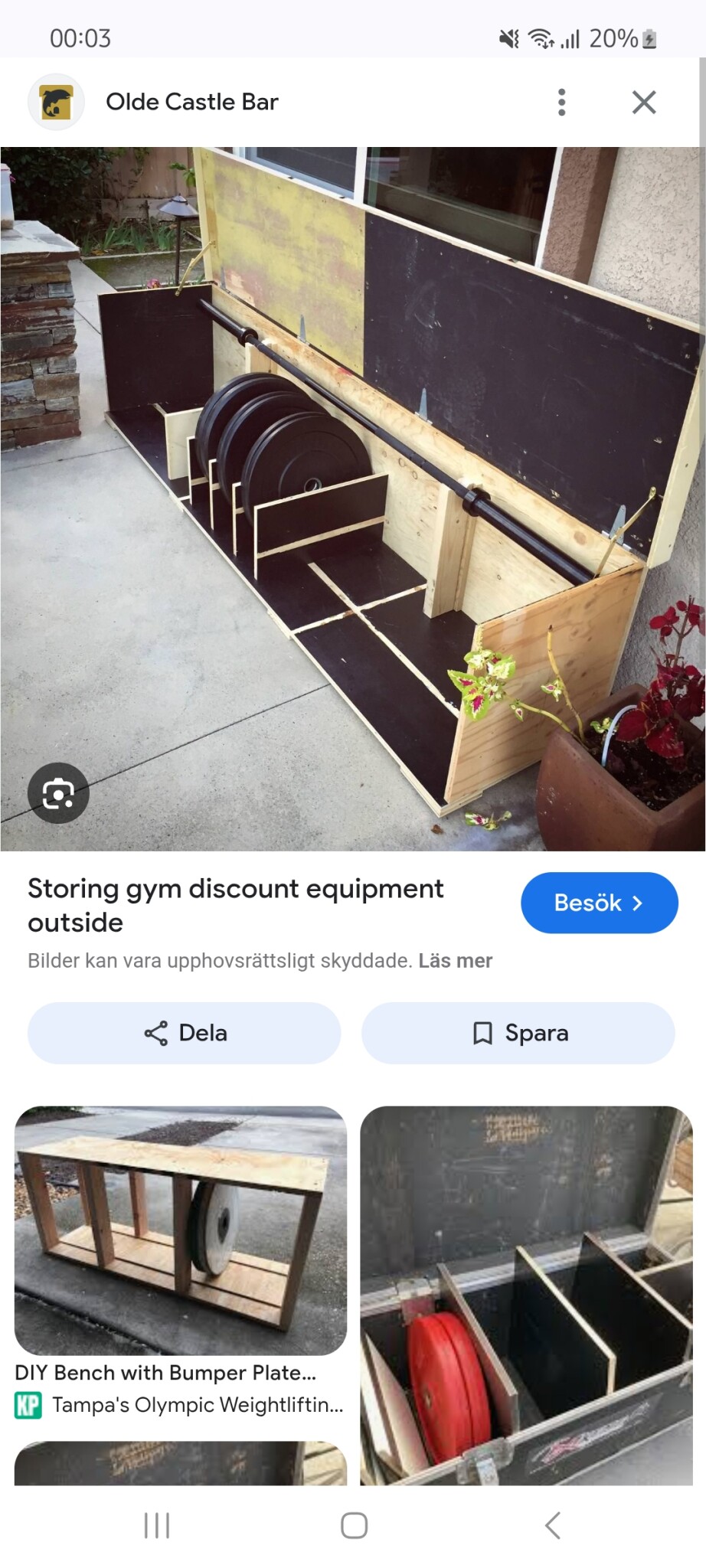
Task: Open the Läs mer copyright link
Action: pos(455,960)
